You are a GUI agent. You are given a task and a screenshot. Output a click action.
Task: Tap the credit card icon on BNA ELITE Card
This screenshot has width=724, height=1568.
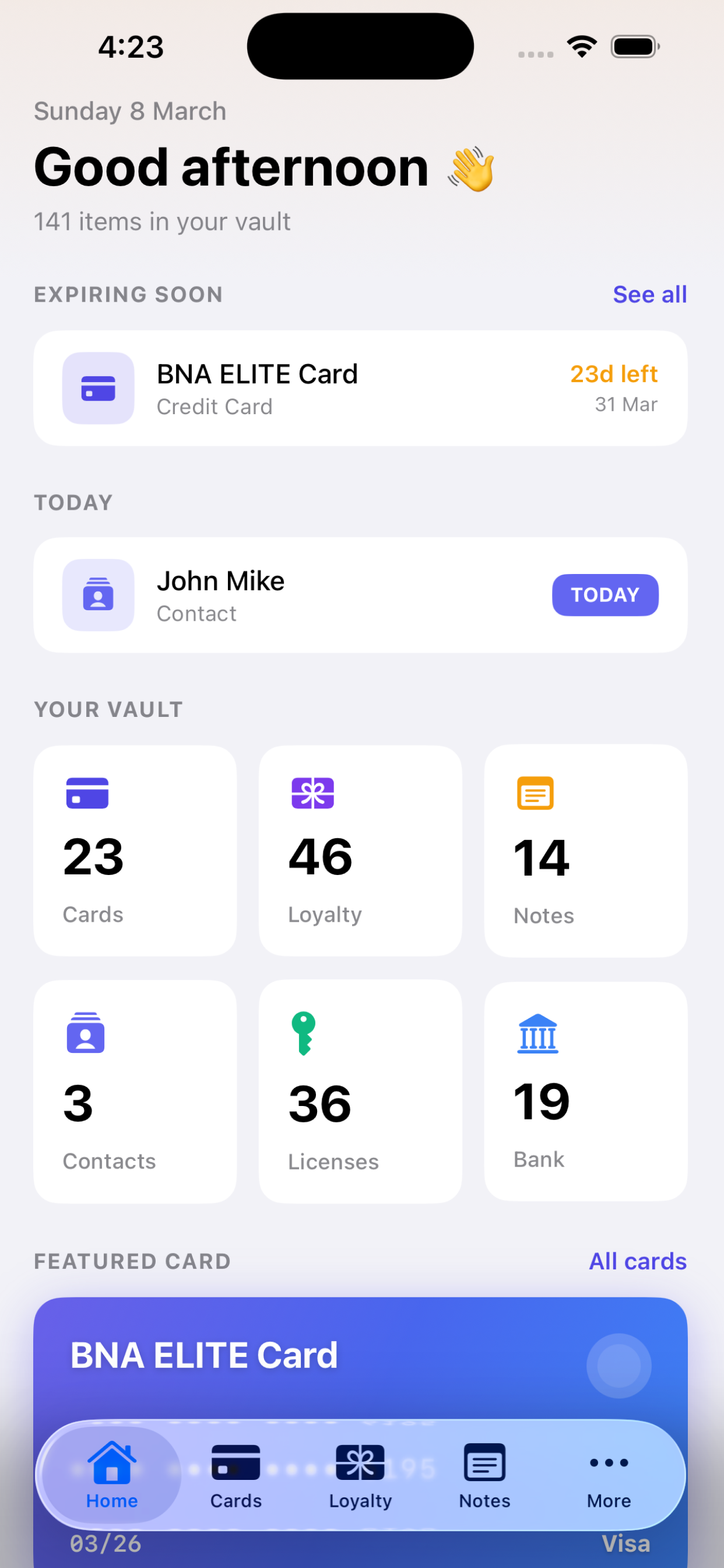click(98, 388)
